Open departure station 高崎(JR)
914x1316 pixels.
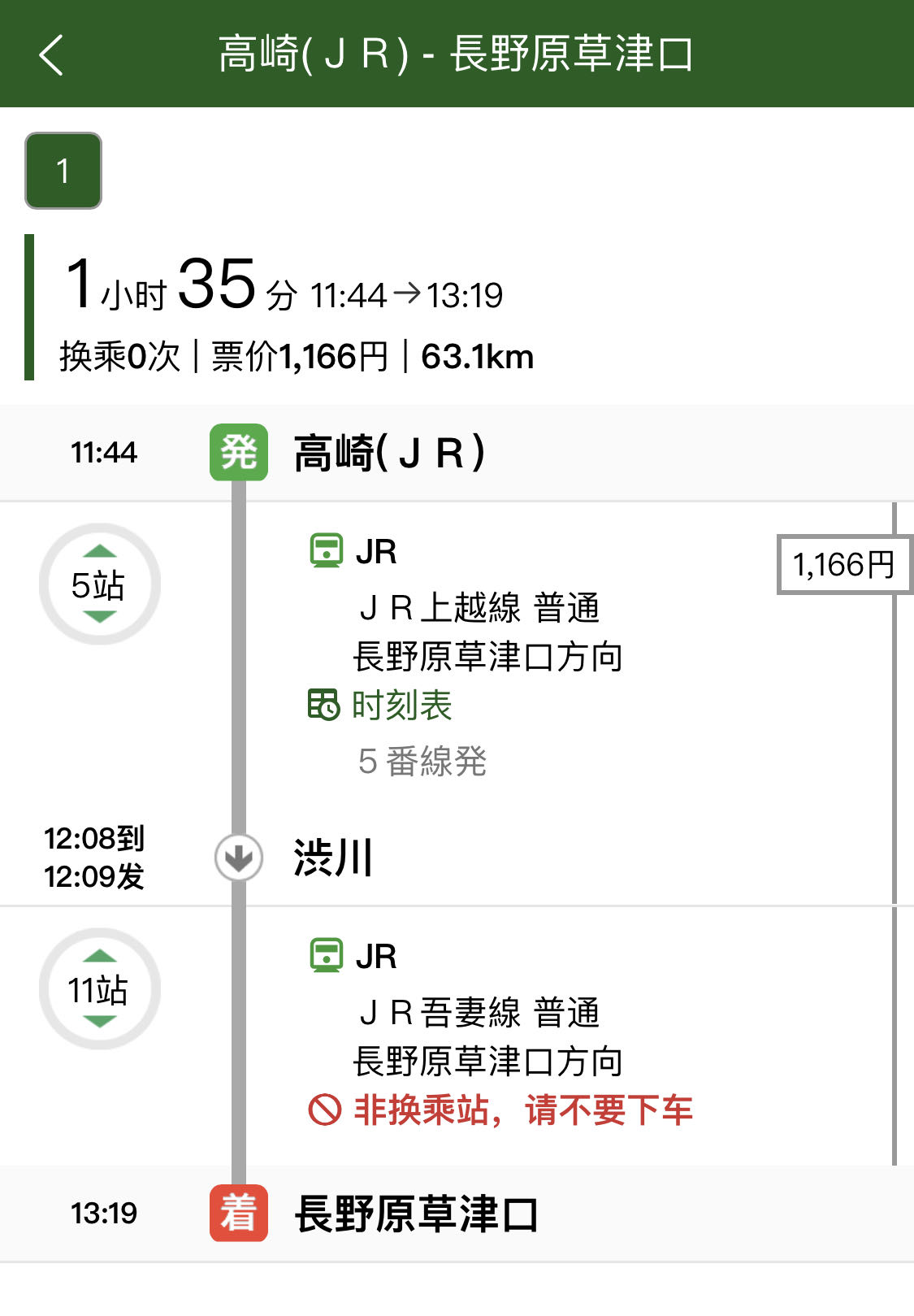pos(388,453)
